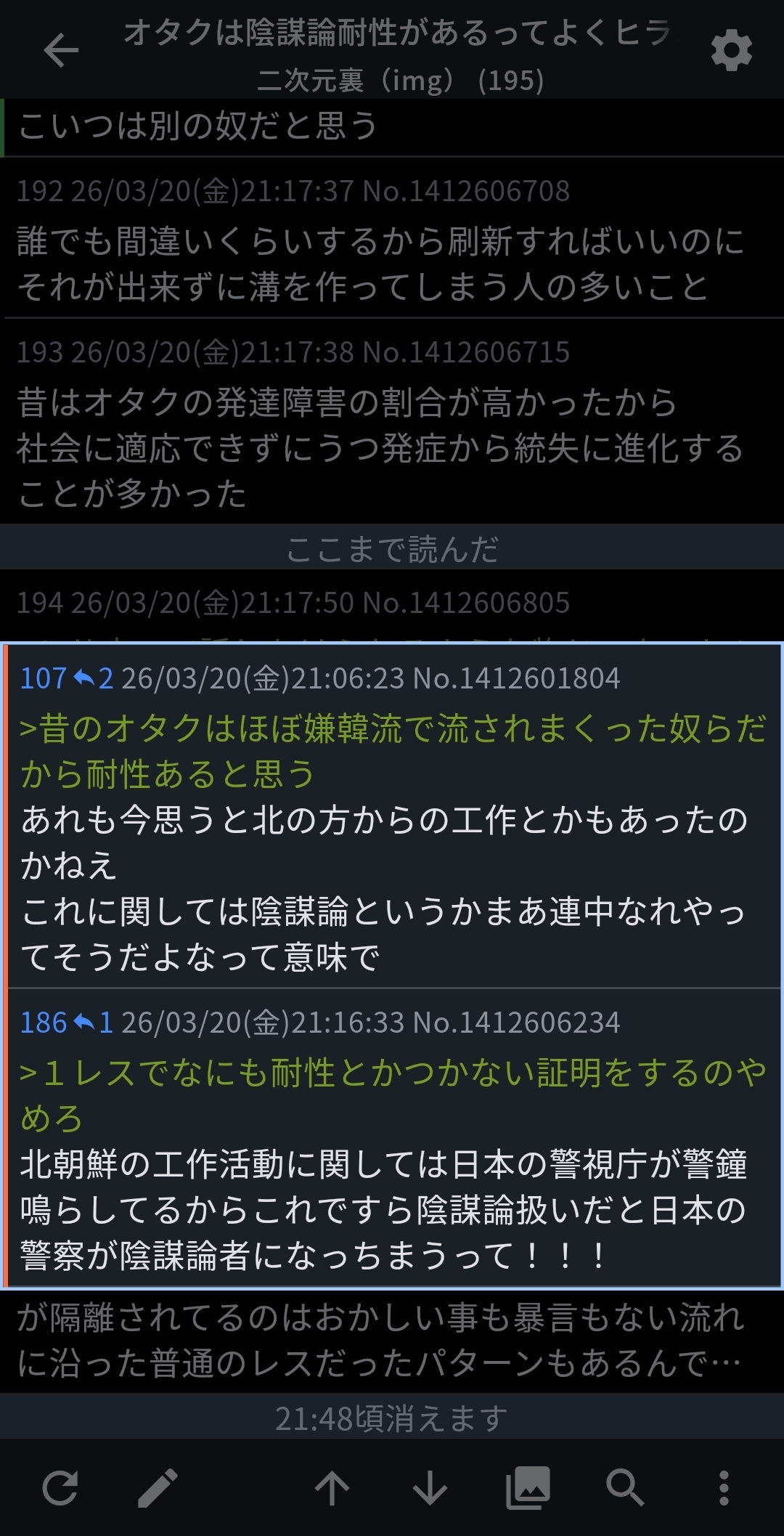Screen dimensions: 784x1536
Task: Jump to top with up arrow
Action: 332,1487
